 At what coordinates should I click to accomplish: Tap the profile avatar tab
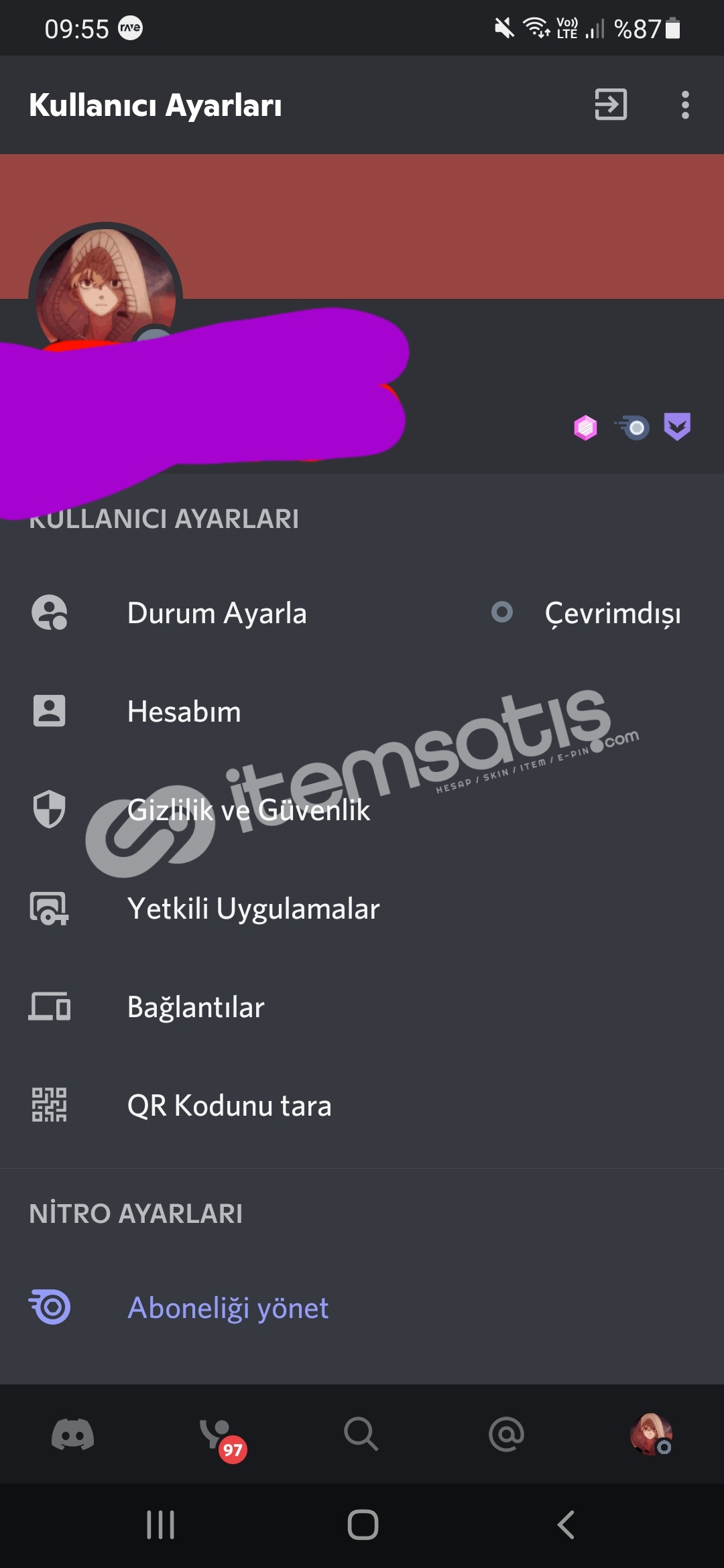pyautogui.click(x=651, y=1434)
